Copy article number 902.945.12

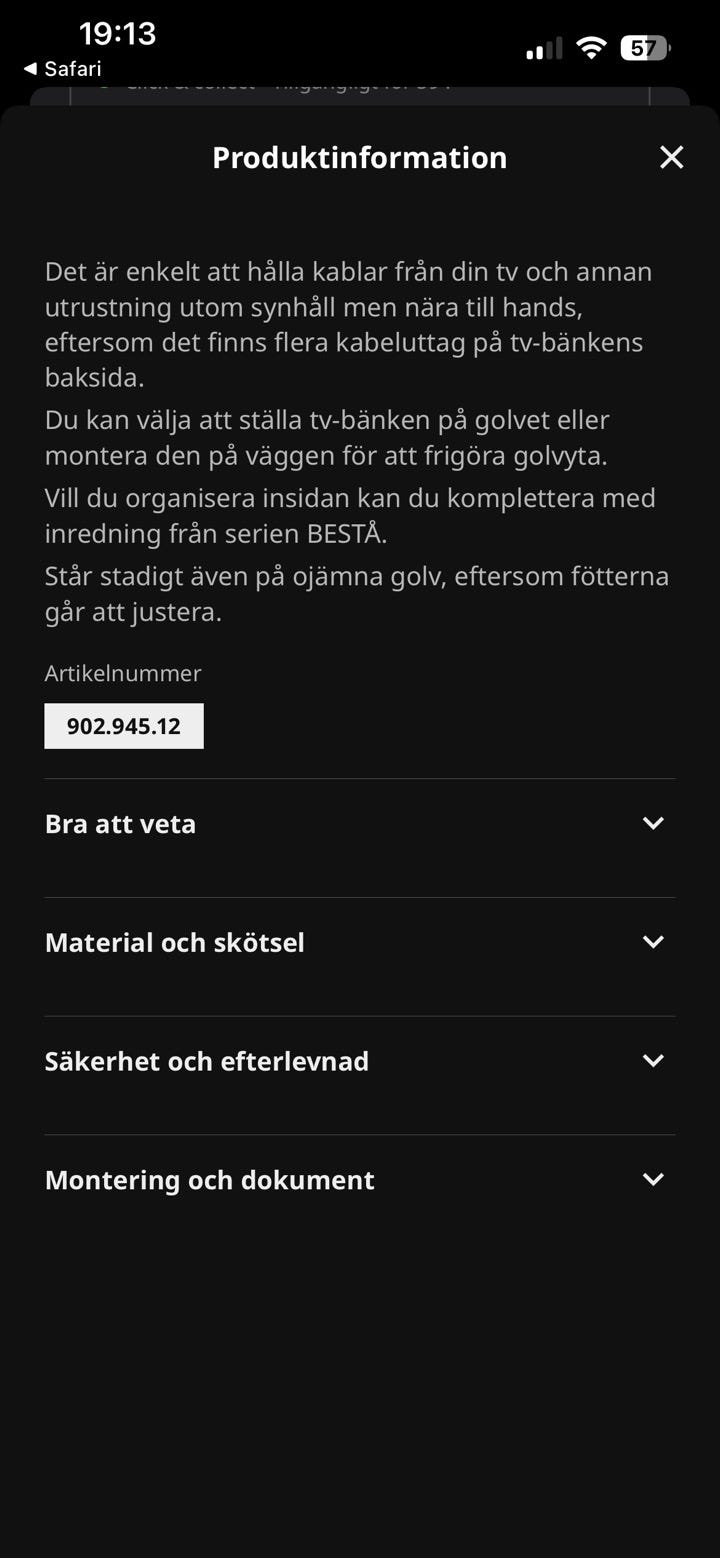124,726
